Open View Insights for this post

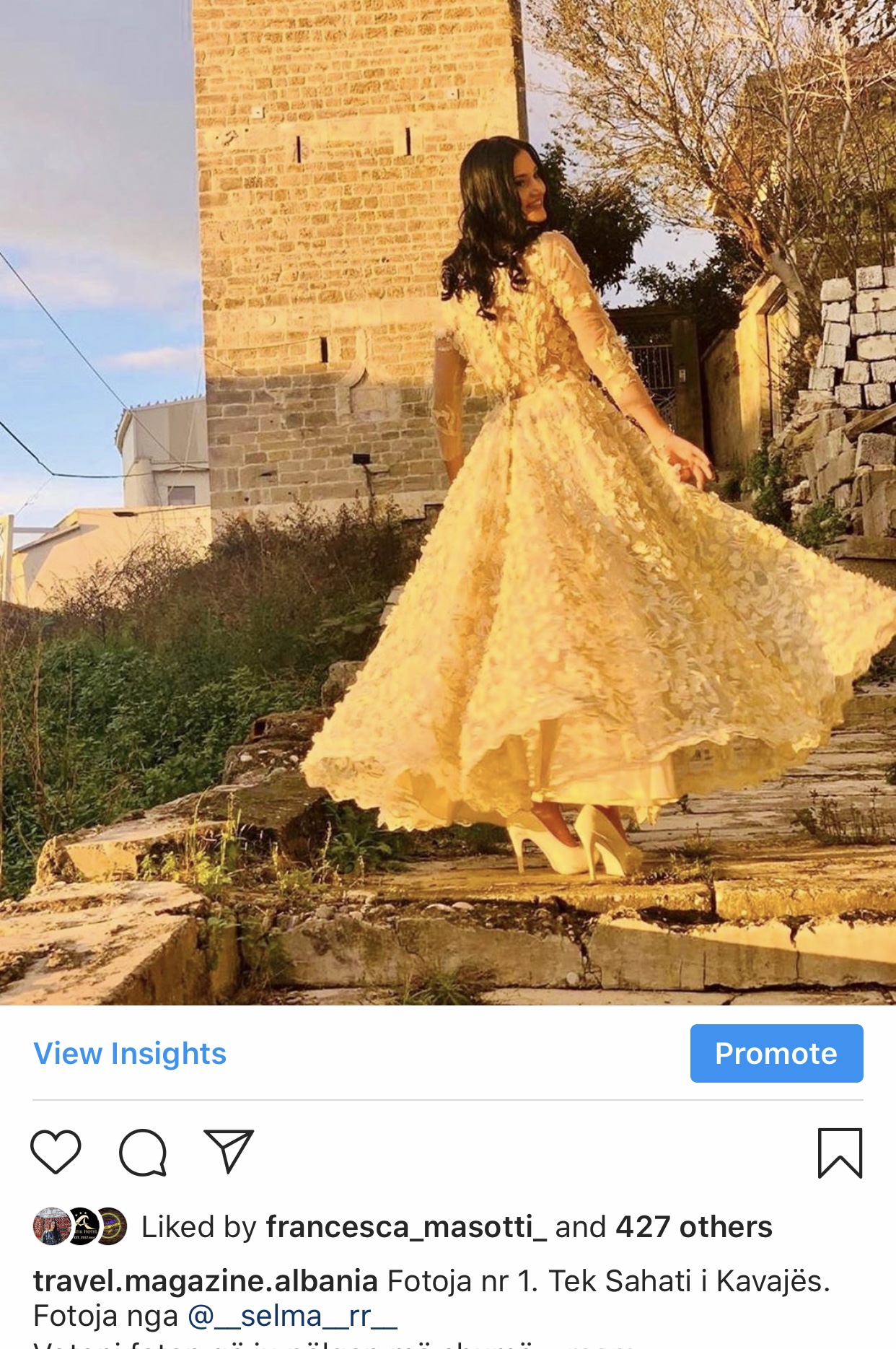pos(130,1054)
